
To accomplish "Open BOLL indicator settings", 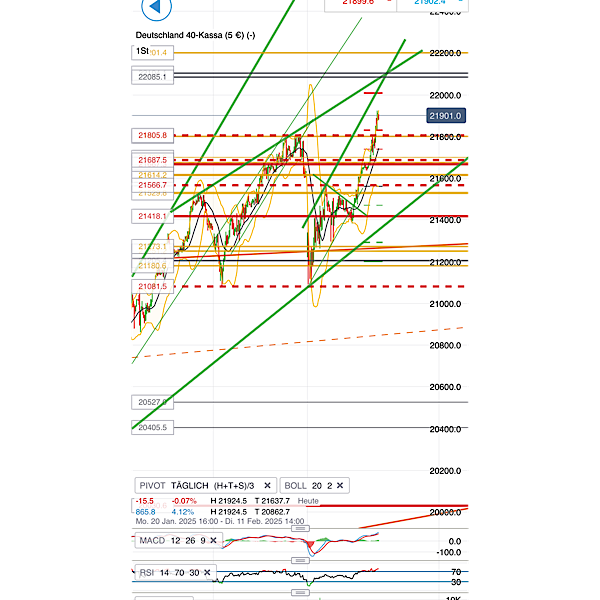I will click(306, 485).
